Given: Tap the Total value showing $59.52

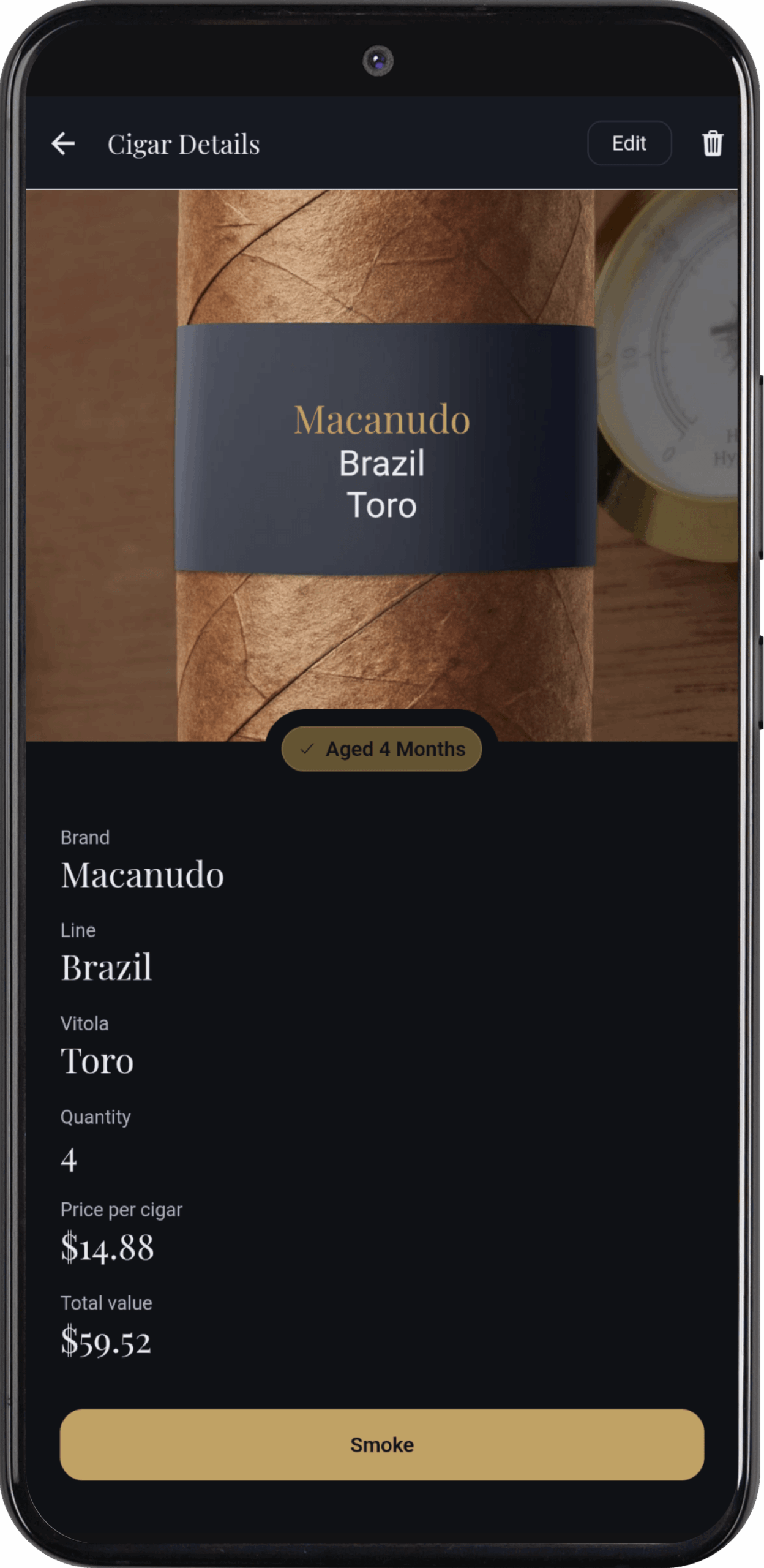Looking at the screenshot, I should click(107, 1341).
